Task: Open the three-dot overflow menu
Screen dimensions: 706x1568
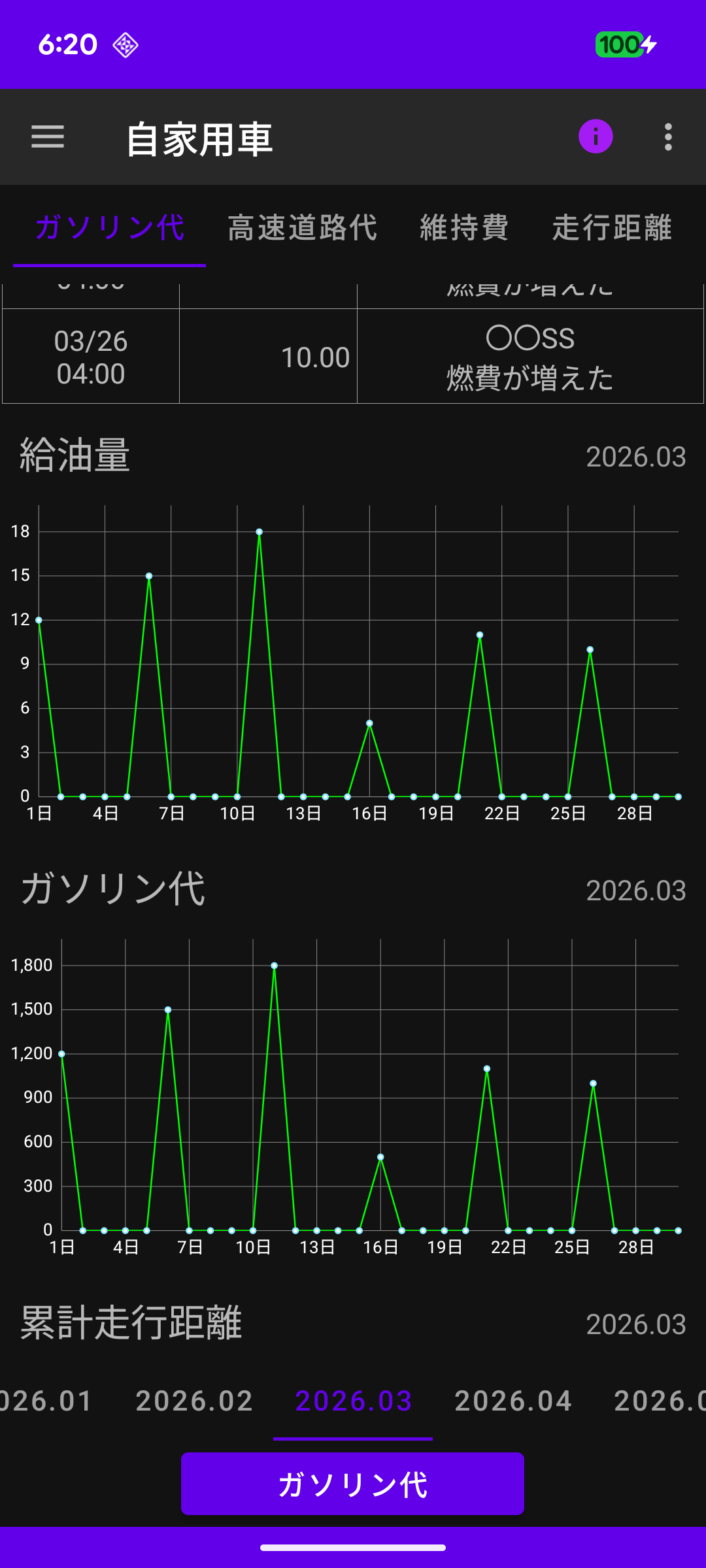Action: tap(667, 137)
